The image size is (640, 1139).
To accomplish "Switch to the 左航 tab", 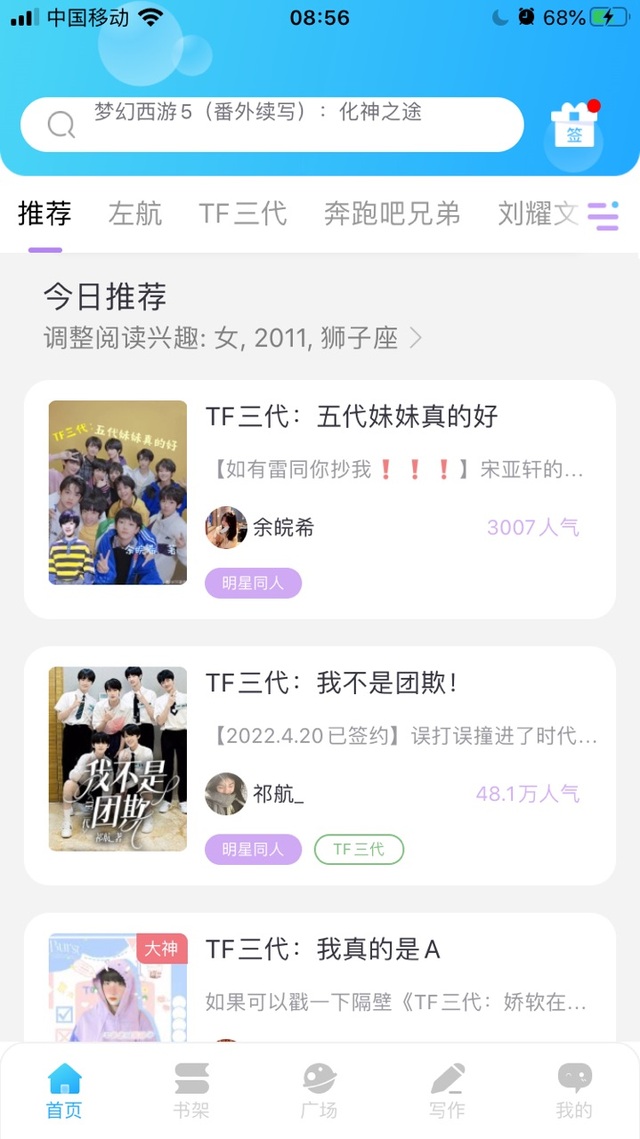I will pos(135,213).
